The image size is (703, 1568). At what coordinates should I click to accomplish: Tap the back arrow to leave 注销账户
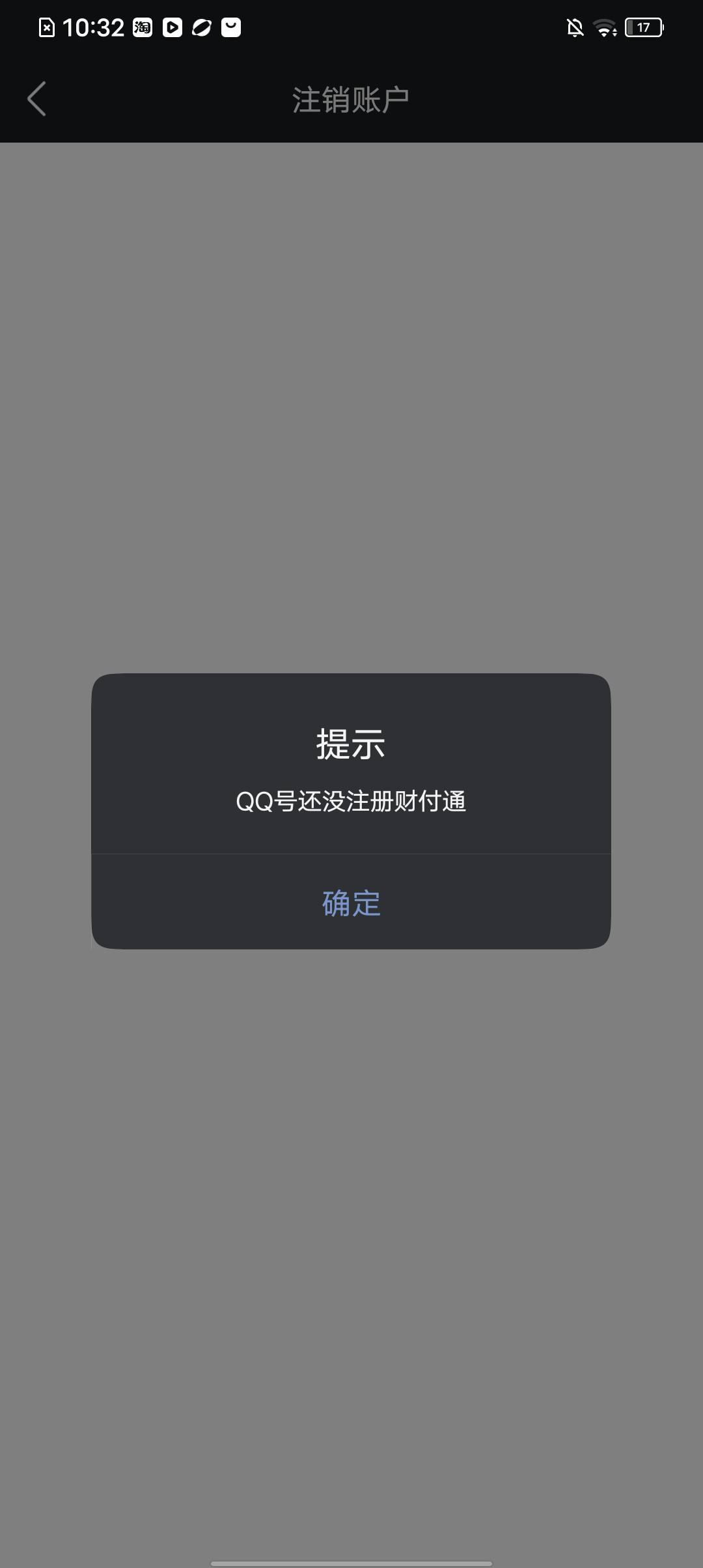[37, 99]
